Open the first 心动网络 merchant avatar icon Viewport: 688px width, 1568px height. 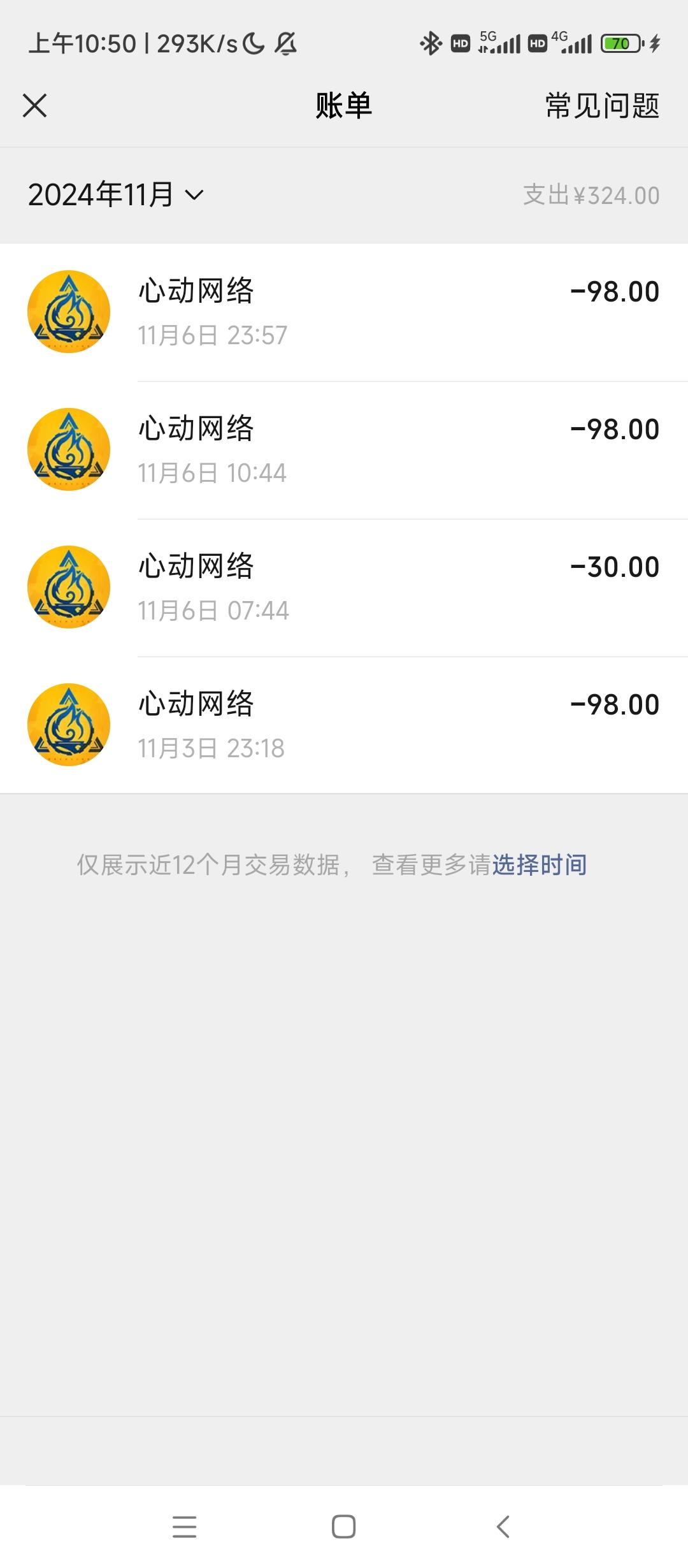point(69,311)
